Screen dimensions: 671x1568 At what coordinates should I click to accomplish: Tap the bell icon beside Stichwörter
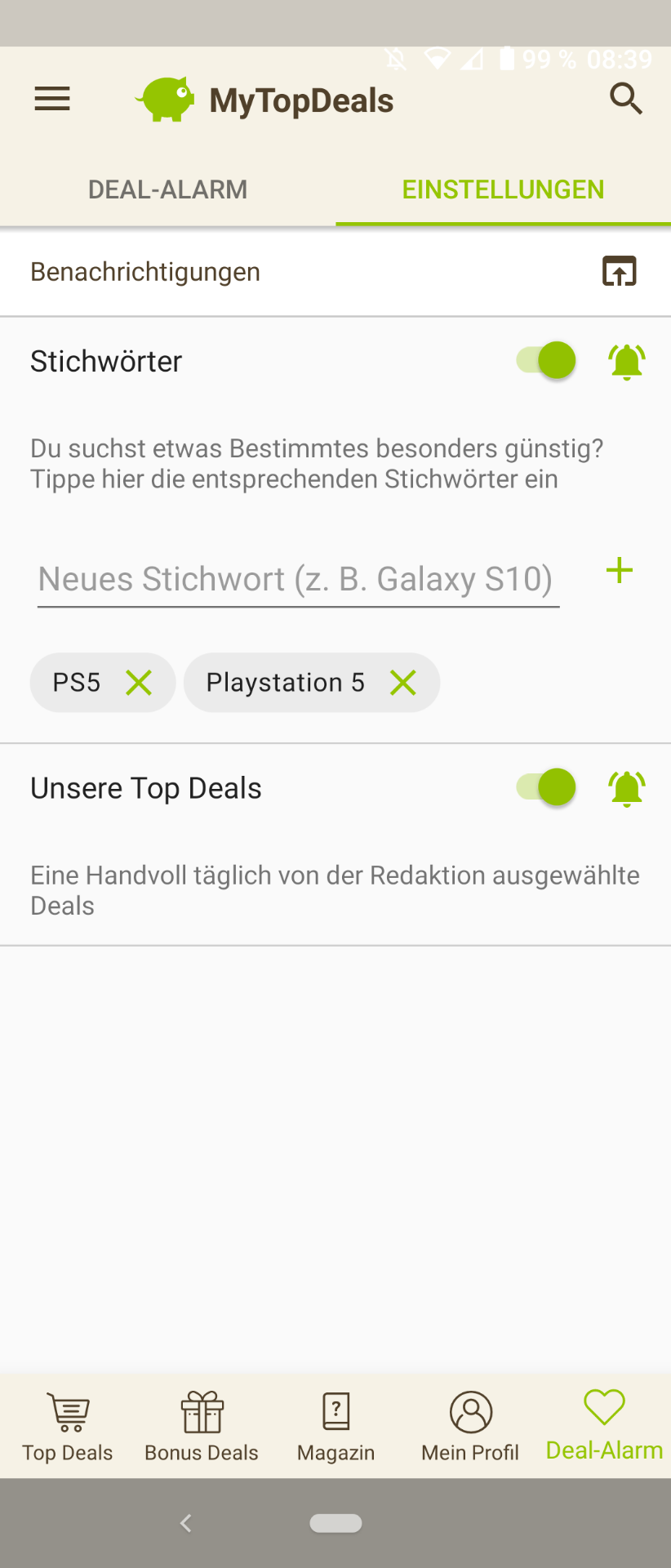click(x=627, y=361)
